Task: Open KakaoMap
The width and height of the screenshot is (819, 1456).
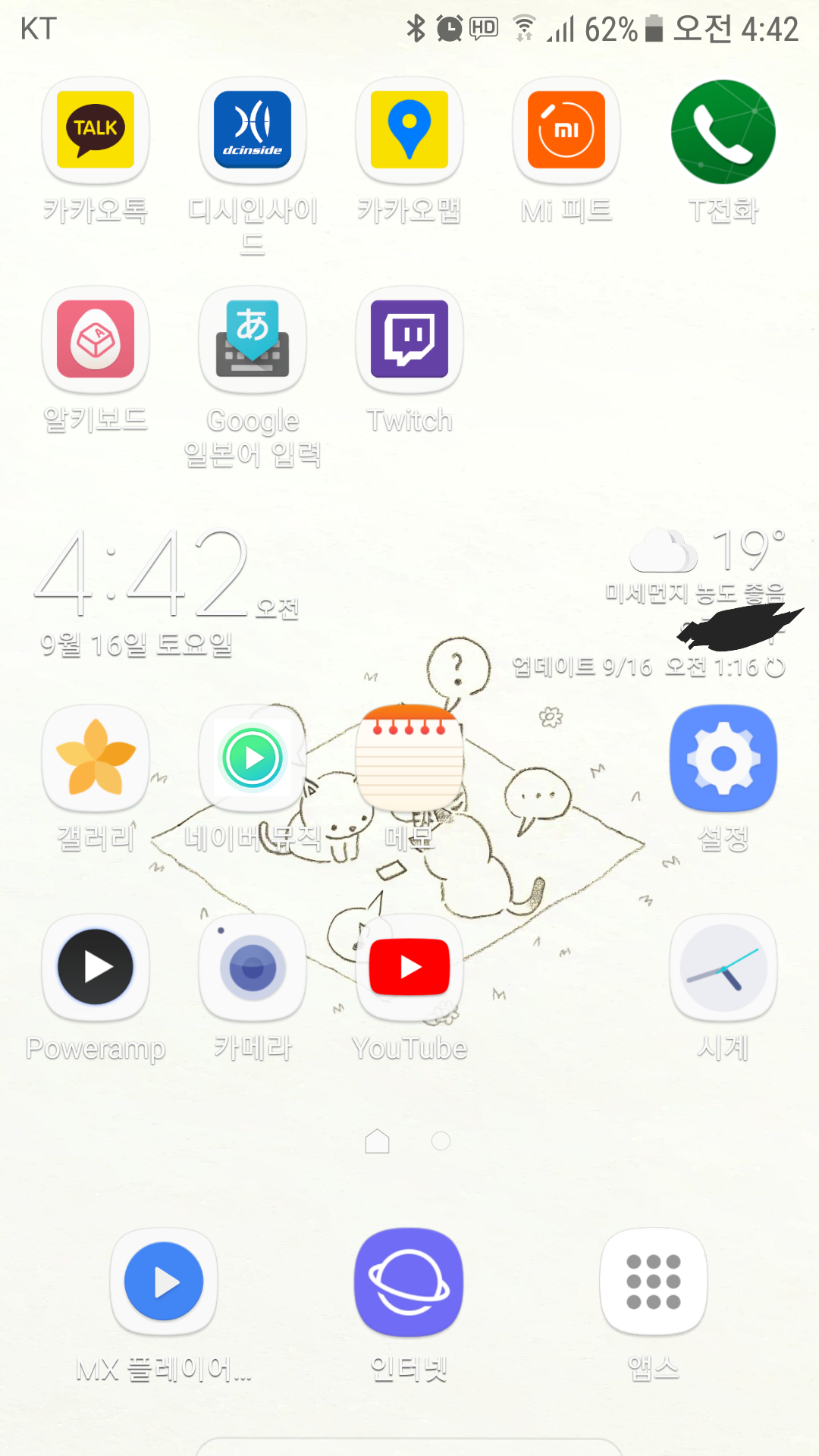Action: click(409, 130)
